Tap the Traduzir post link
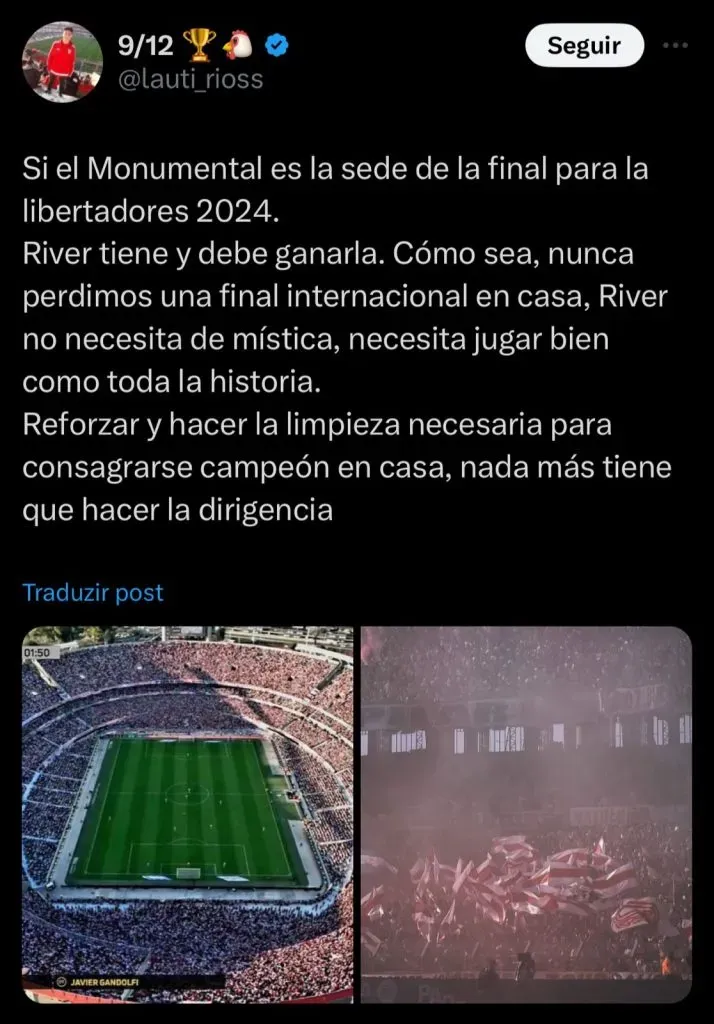714x1024 pixels. 93,592
